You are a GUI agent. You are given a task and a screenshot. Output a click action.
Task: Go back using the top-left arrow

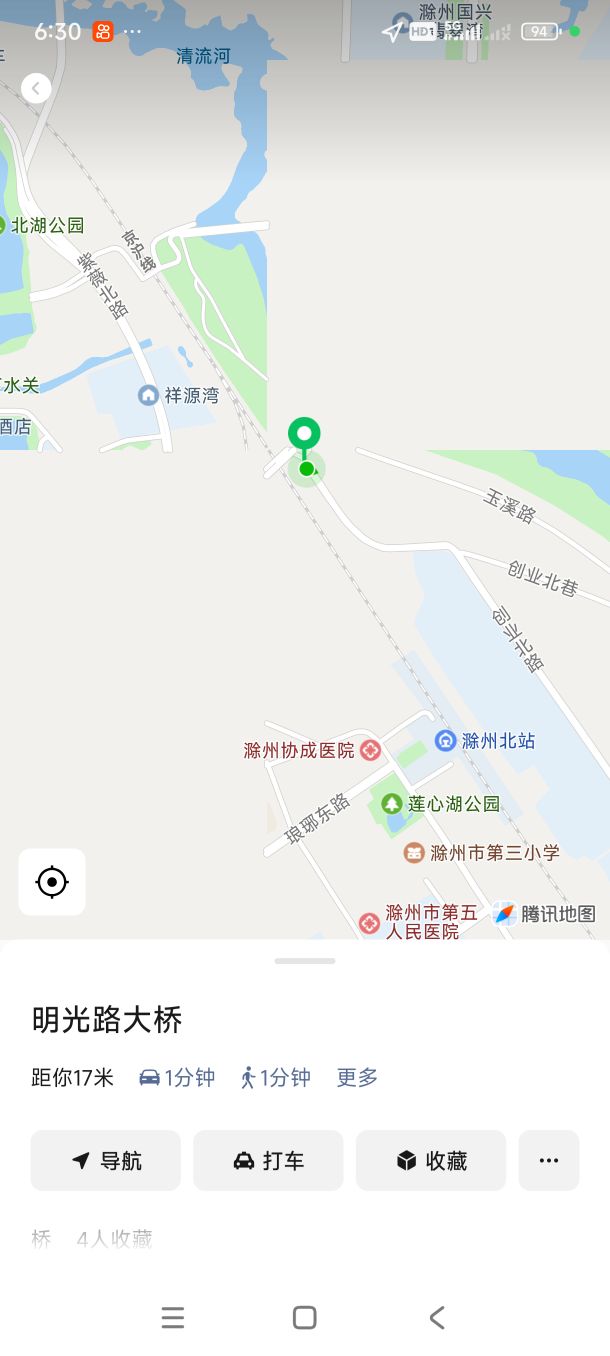[x=36, y=89]
